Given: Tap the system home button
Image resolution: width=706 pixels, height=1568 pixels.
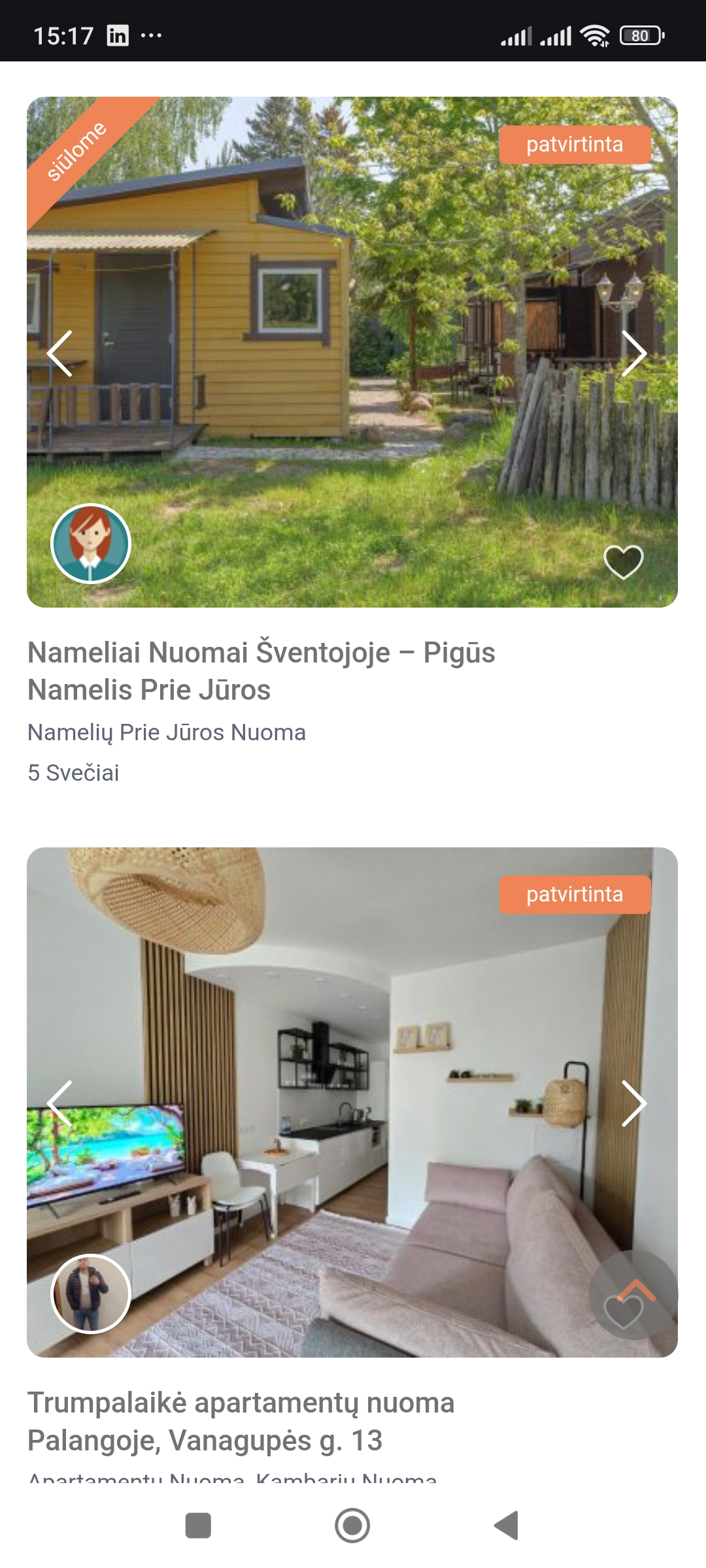Looking at the screenshot, I should point(352,1526).
